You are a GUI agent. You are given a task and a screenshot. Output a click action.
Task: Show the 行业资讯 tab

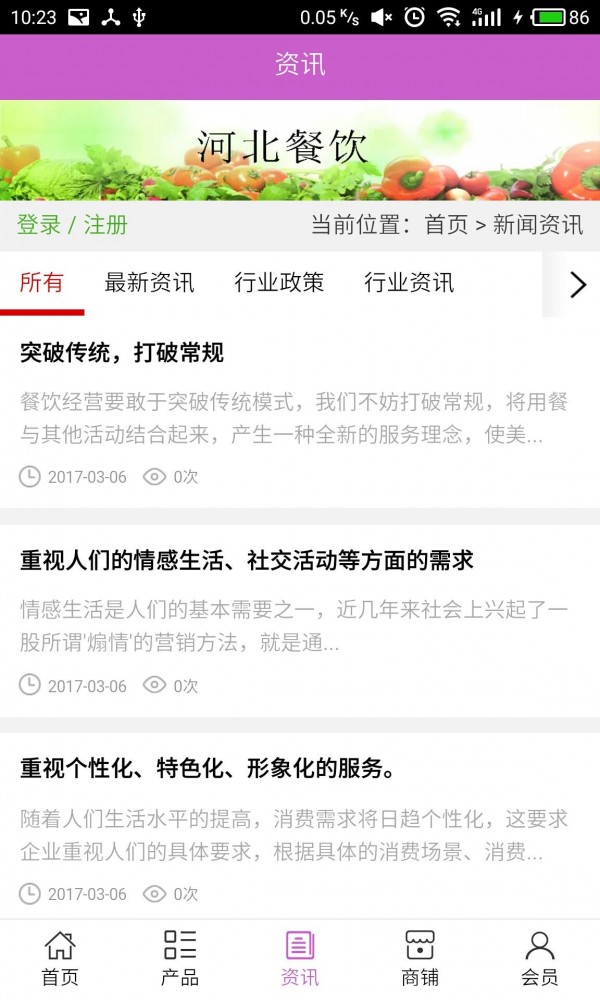pos(409,283)
